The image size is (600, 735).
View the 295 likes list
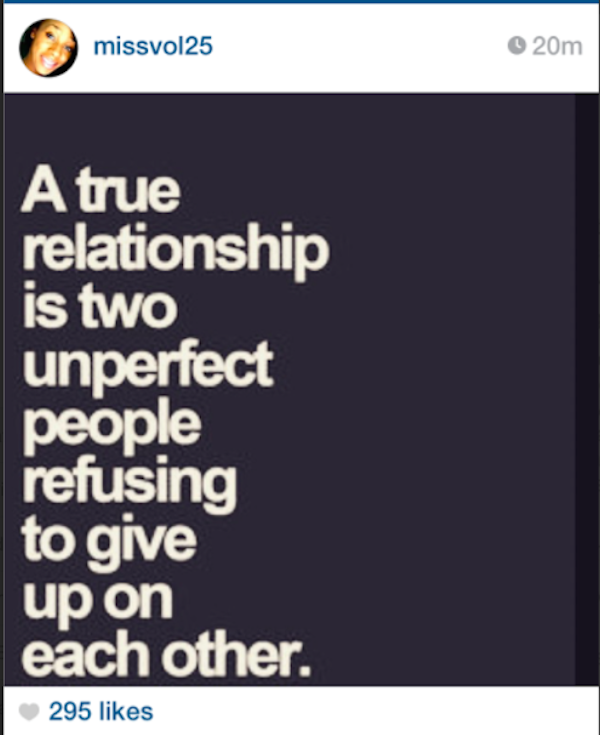pos(100,711)
